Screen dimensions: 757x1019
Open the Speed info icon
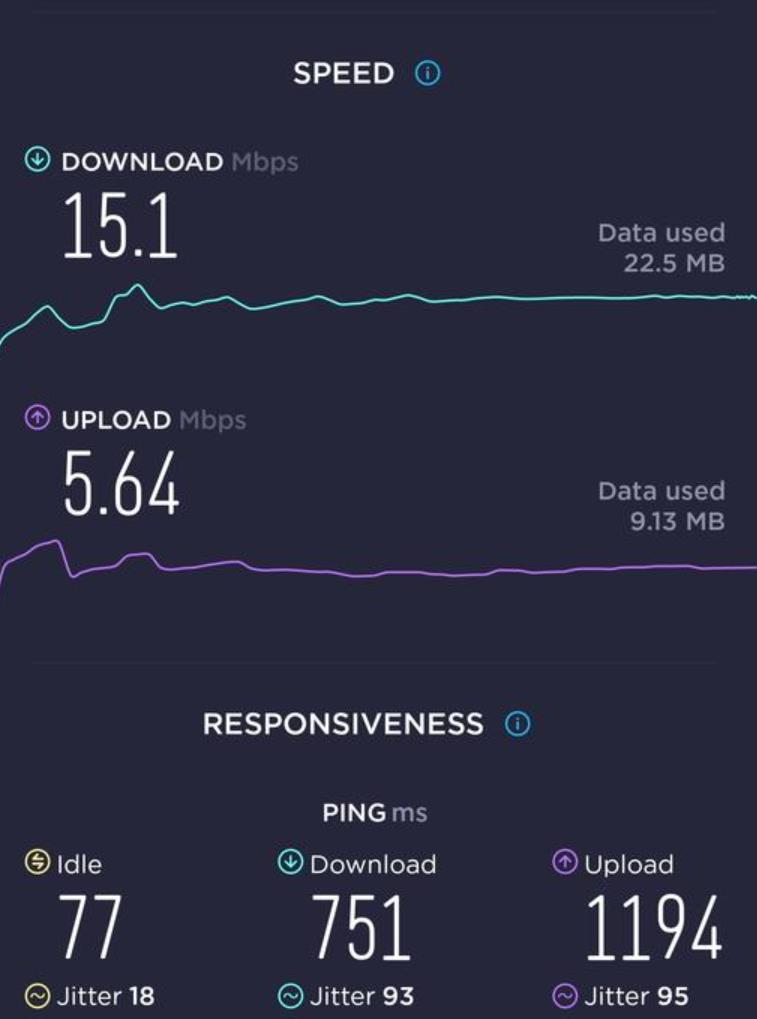(x=428, y=74)
